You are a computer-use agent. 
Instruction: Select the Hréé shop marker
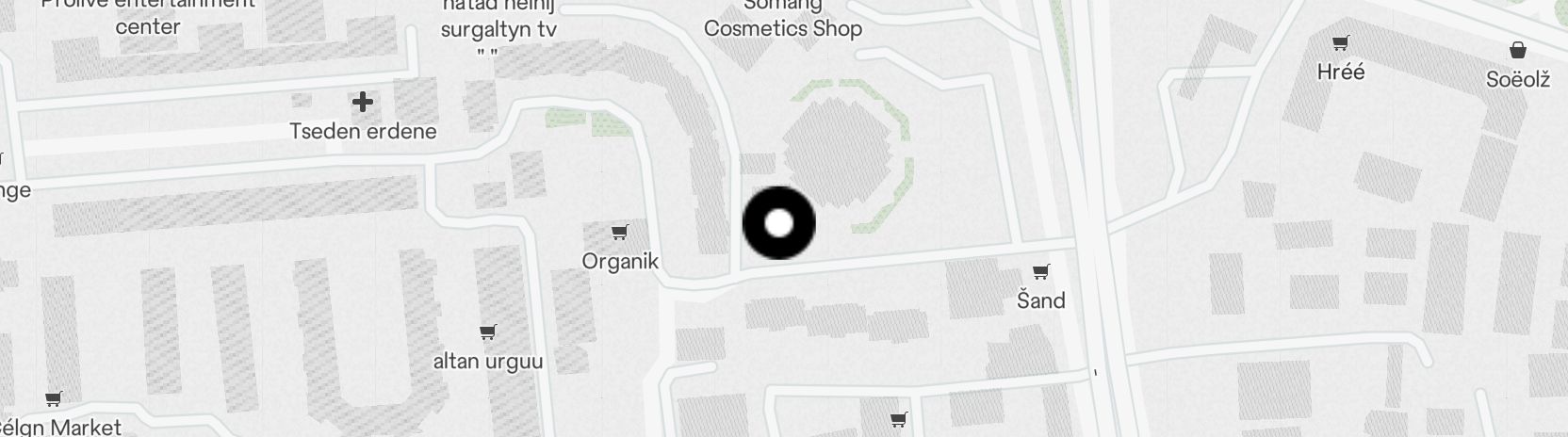pos(1340,43)
